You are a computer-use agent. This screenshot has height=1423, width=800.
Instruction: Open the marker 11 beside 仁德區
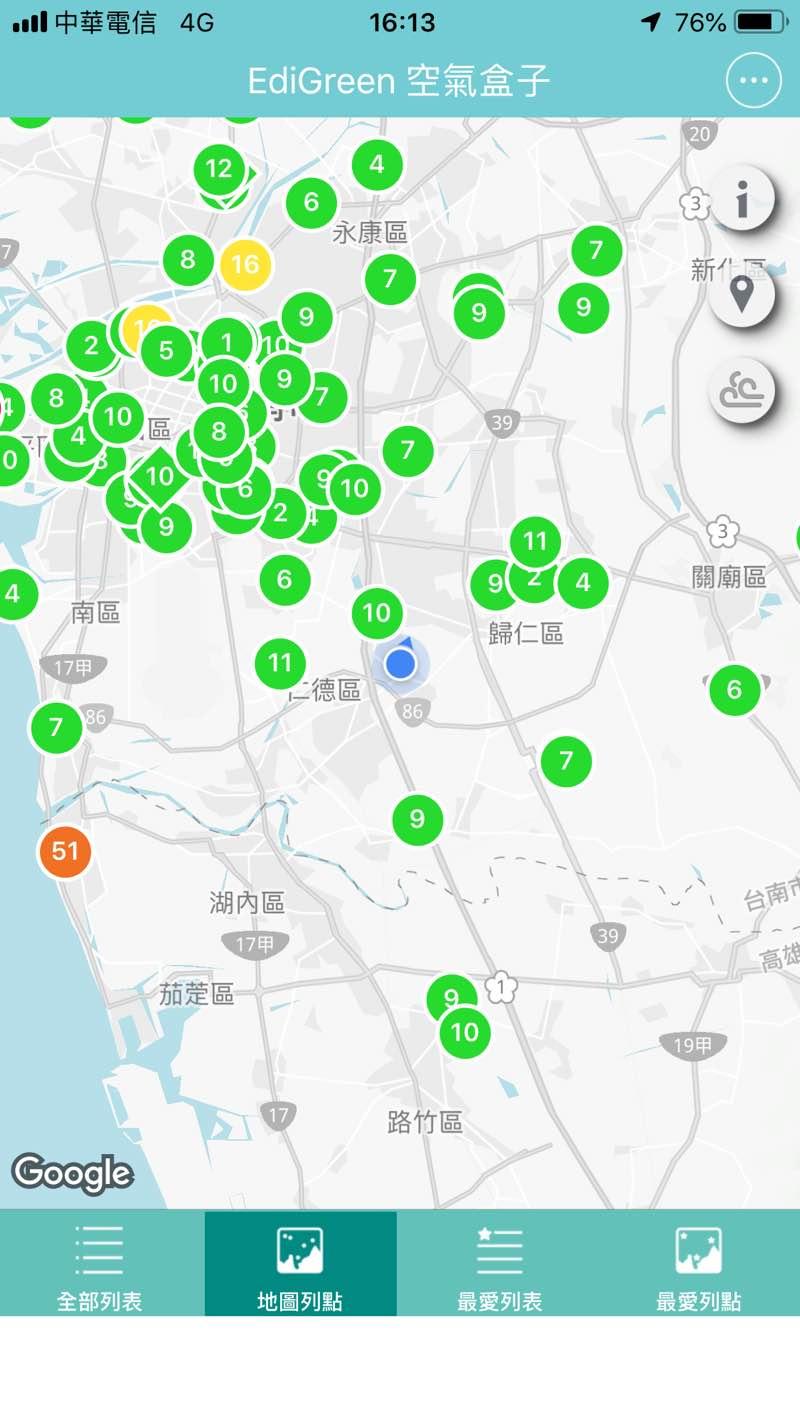tap(280, 662)
